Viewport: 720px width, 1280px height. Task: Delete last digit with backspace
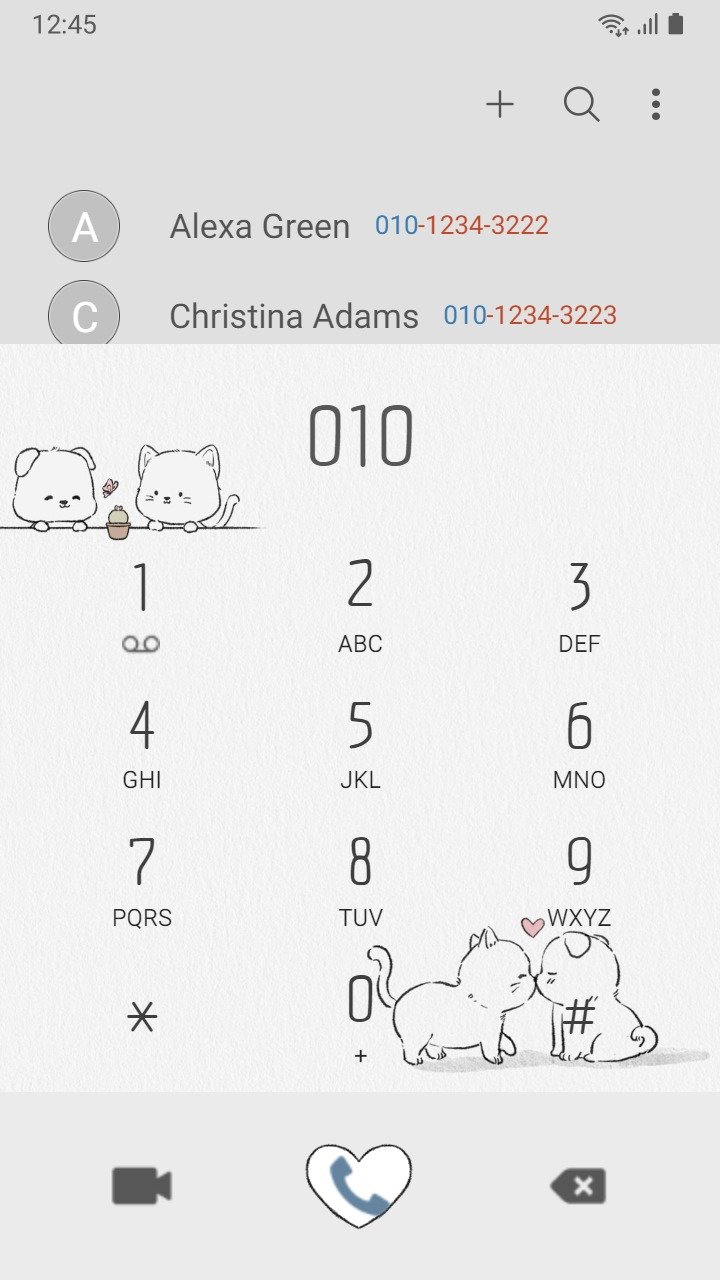(x=578, y=1186)
